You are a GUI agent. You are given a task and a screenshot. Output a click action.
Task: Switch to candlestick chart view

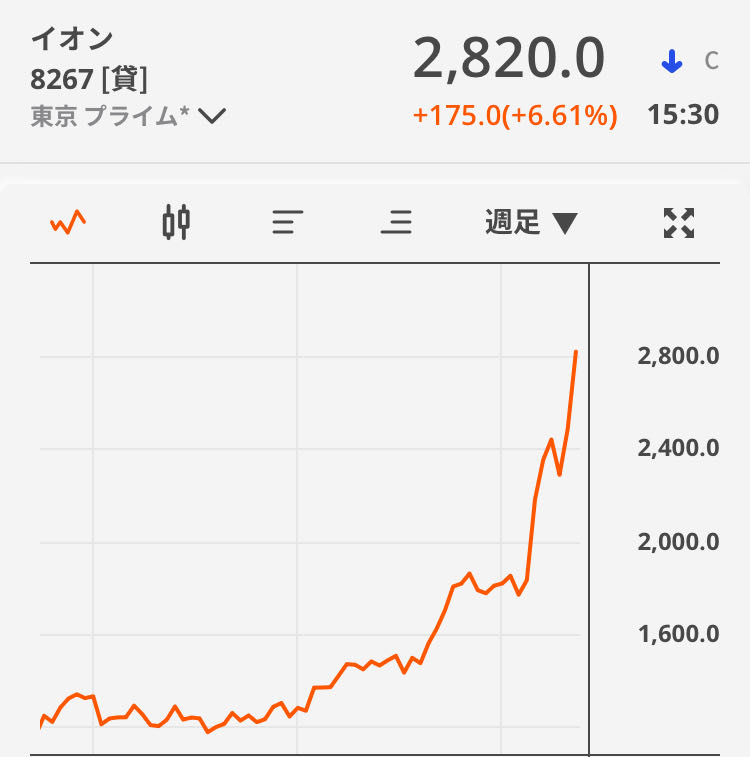(176, 222)
